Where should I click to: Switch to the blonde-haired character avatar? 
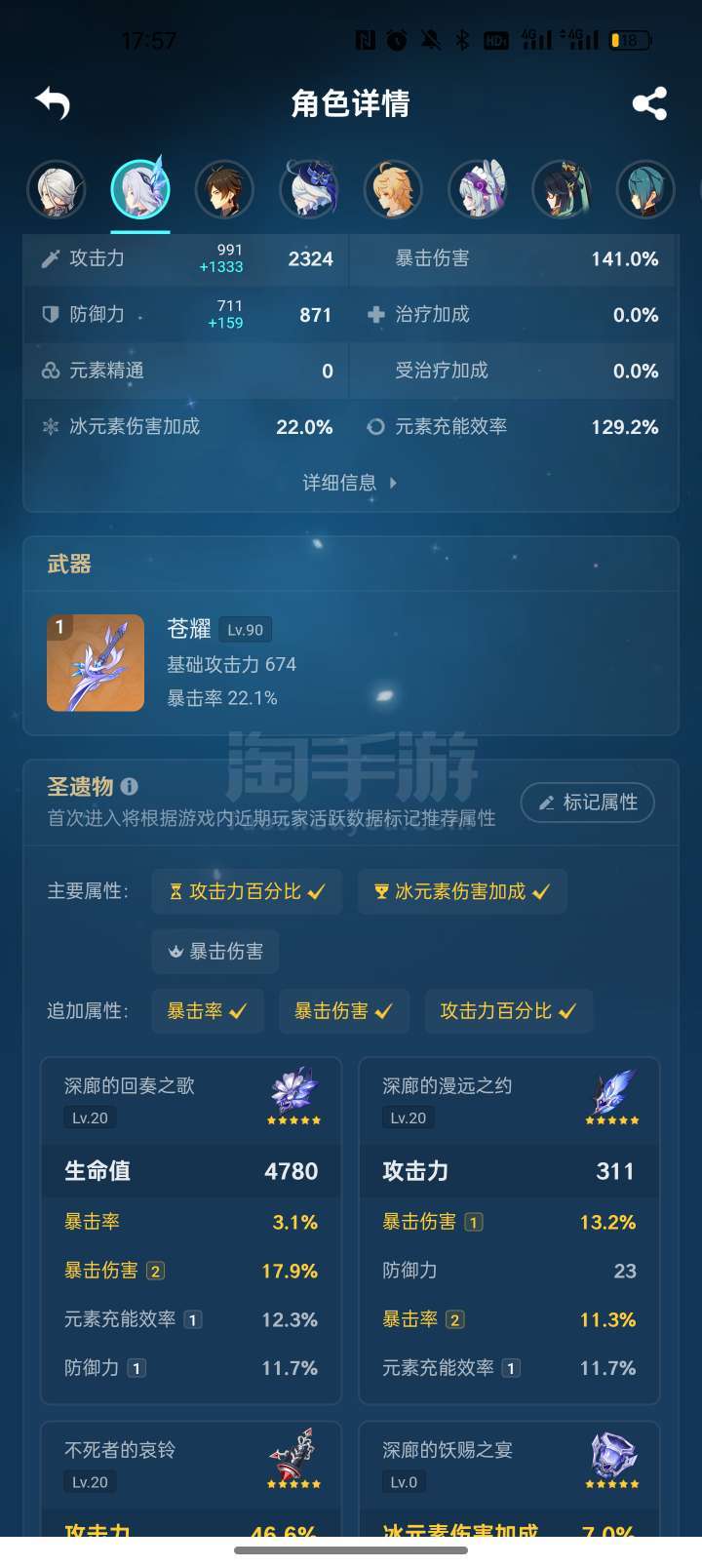click(x=393, y=189)
